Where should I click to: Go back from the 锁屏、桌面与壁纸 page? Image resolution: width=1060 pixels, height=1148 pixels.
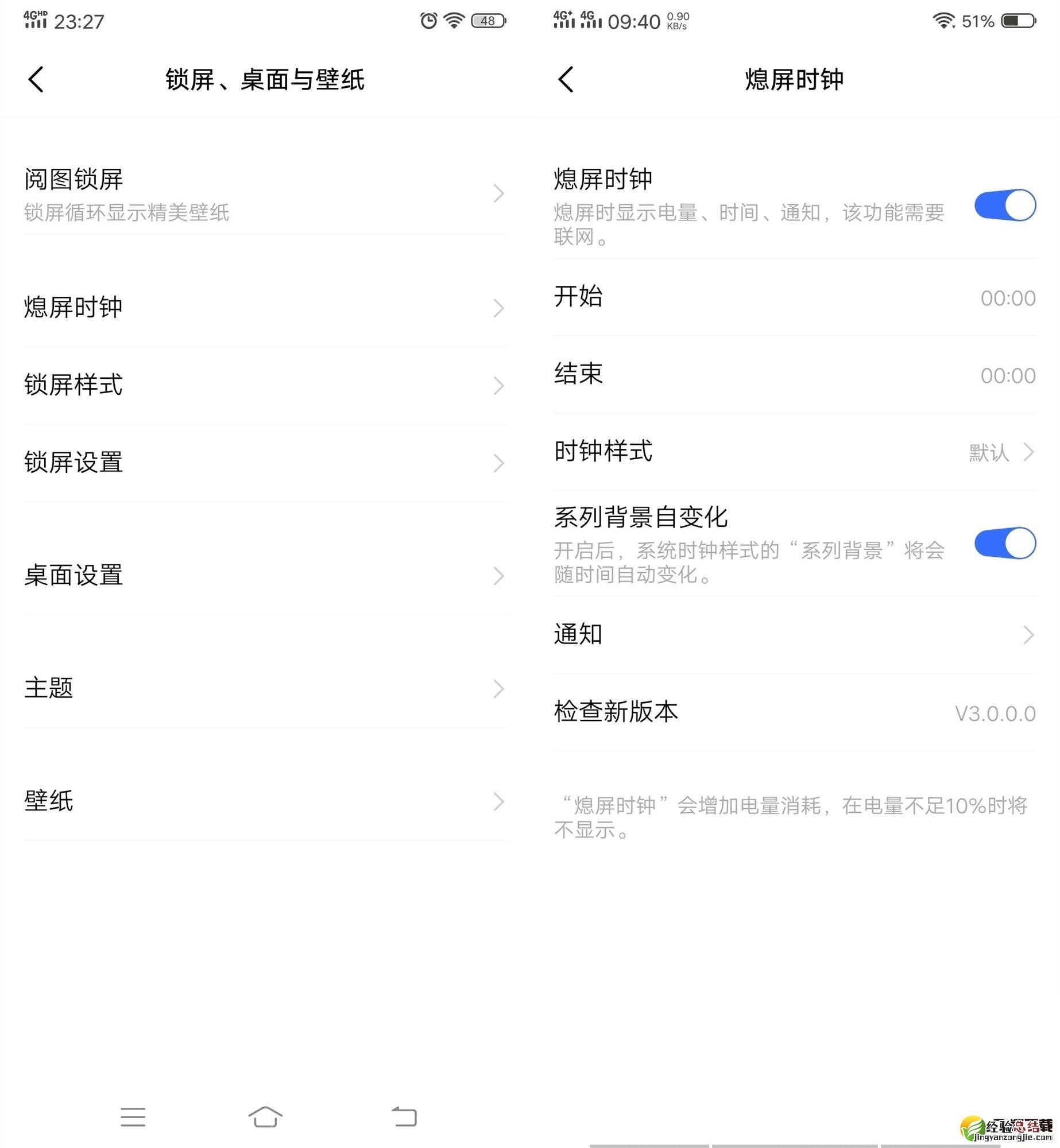[x=36, y=79]
